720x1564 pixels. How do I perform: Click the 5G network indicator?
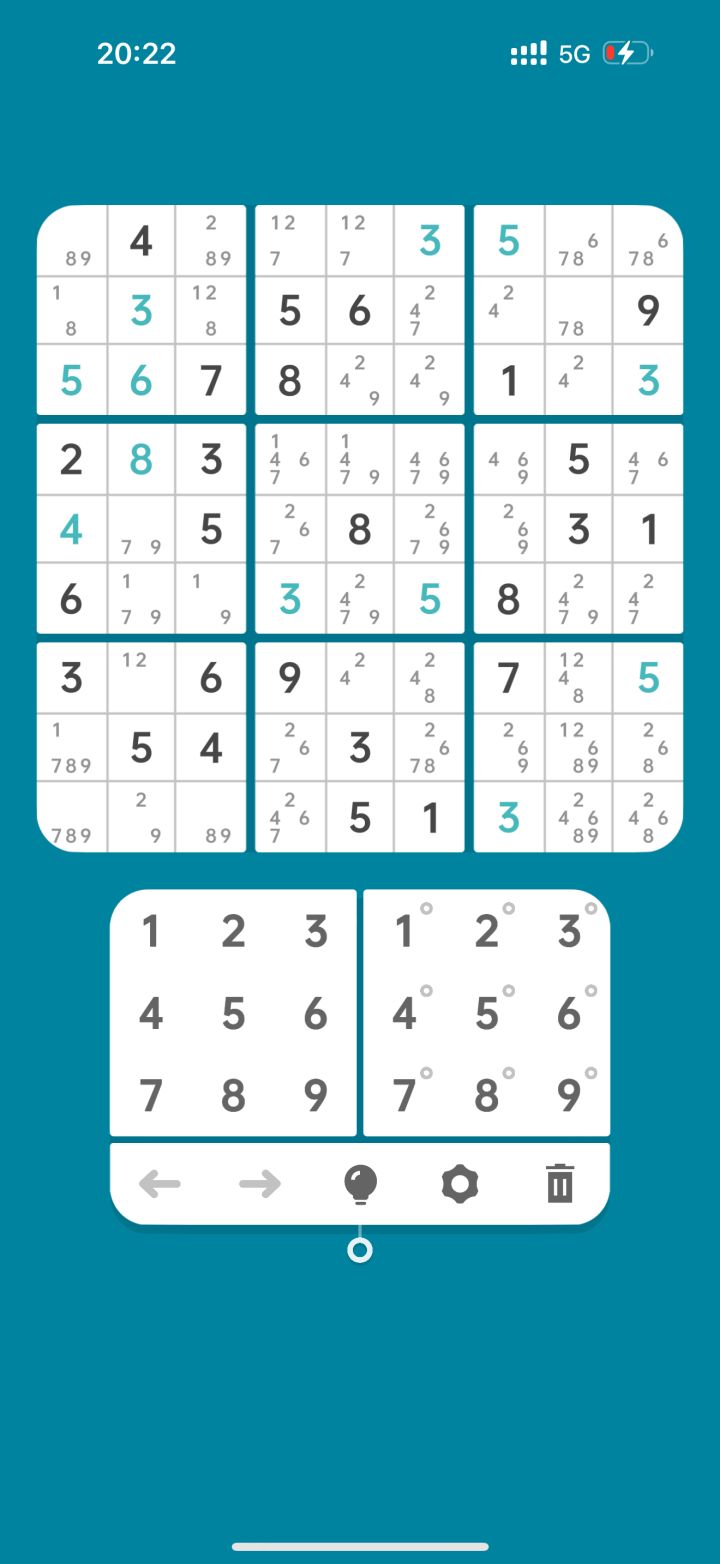coord(574,53)
